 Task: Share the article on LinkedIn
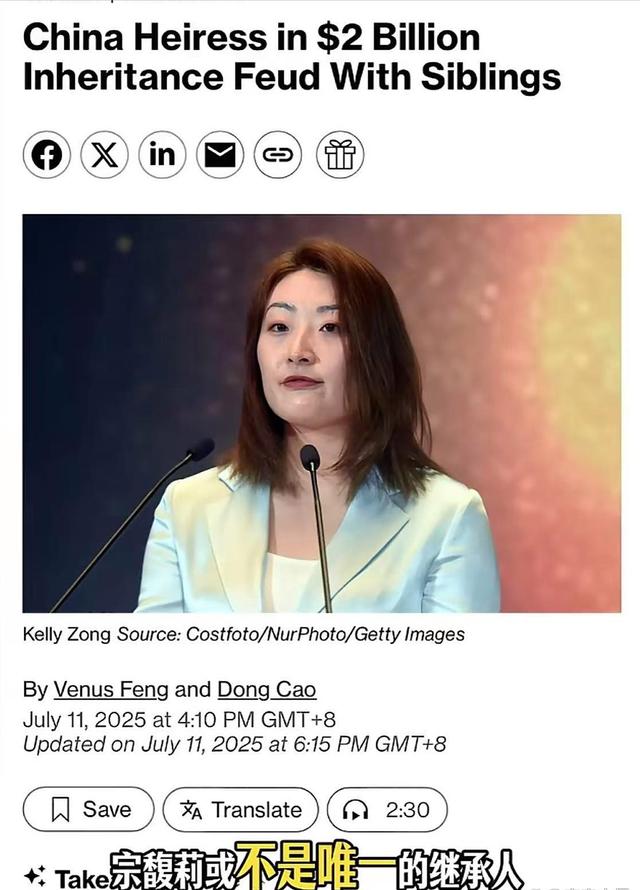[162, 154]
